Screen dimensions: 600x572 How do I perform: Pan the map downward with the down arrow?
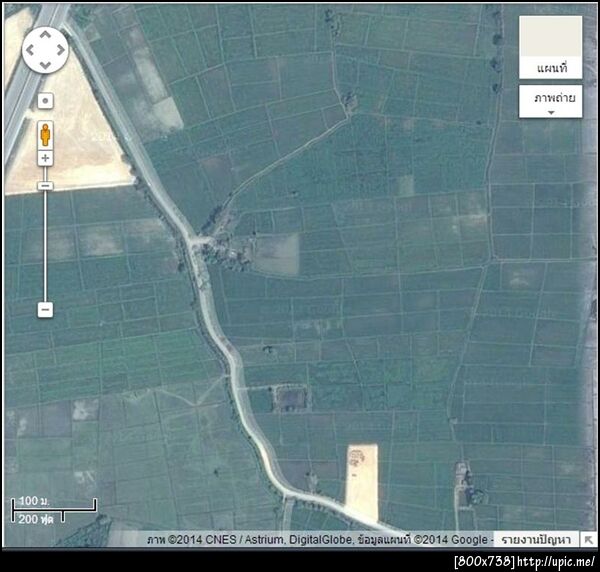pyautogui.click(x=45, y=63)
